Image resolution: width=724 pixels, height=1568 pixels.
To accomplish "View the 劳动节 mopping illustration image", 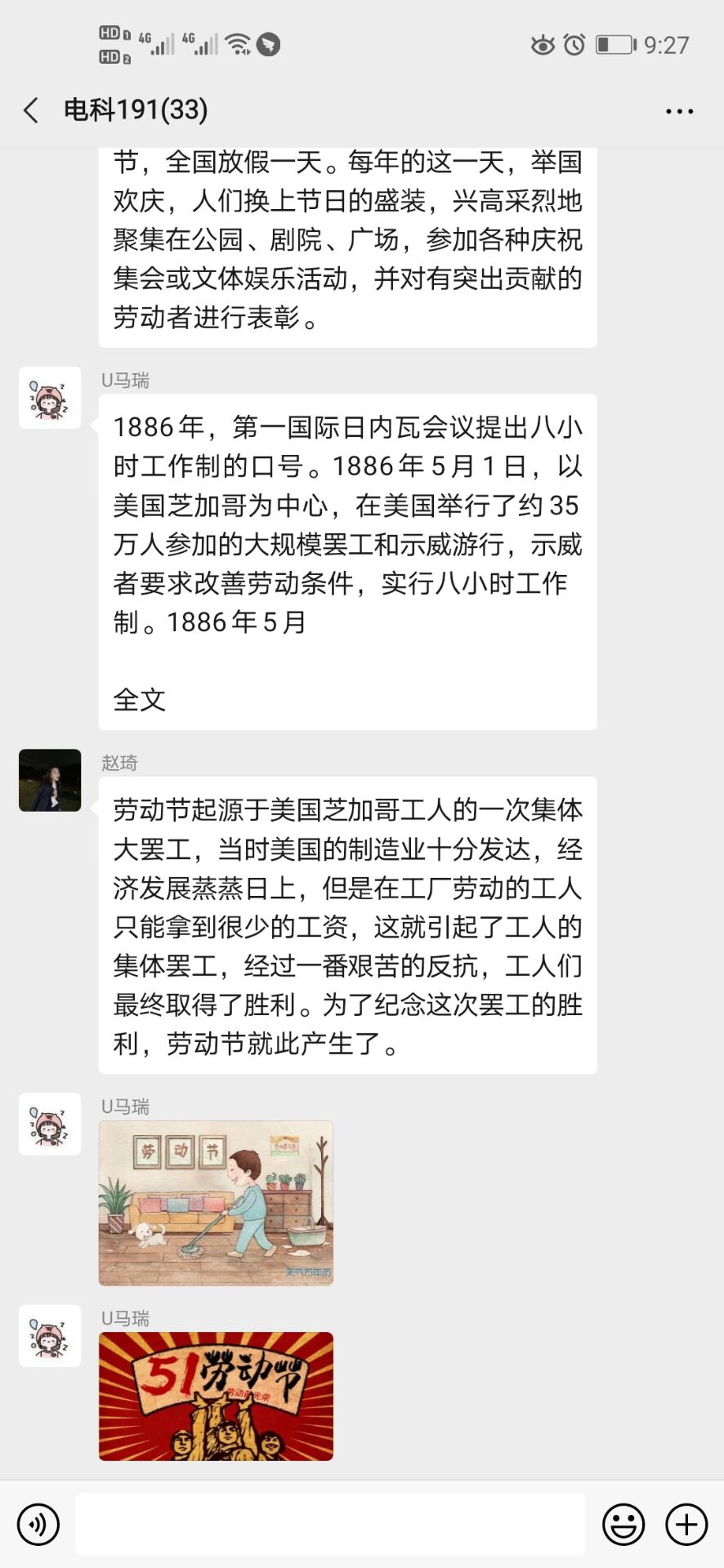I will [216, 1203].
